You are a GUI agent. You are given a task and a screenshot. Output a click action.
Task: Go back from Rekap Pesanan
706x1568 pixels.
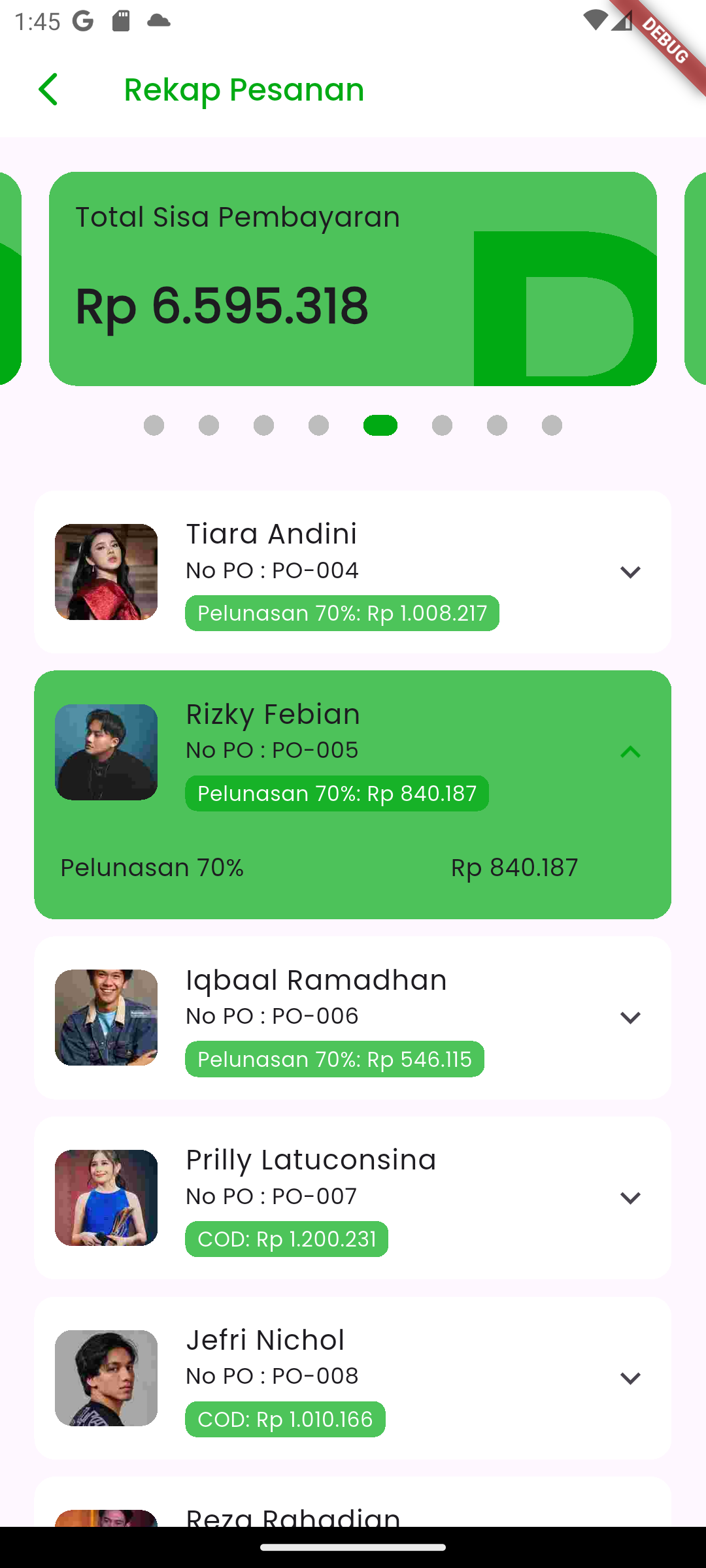(48, 90)
